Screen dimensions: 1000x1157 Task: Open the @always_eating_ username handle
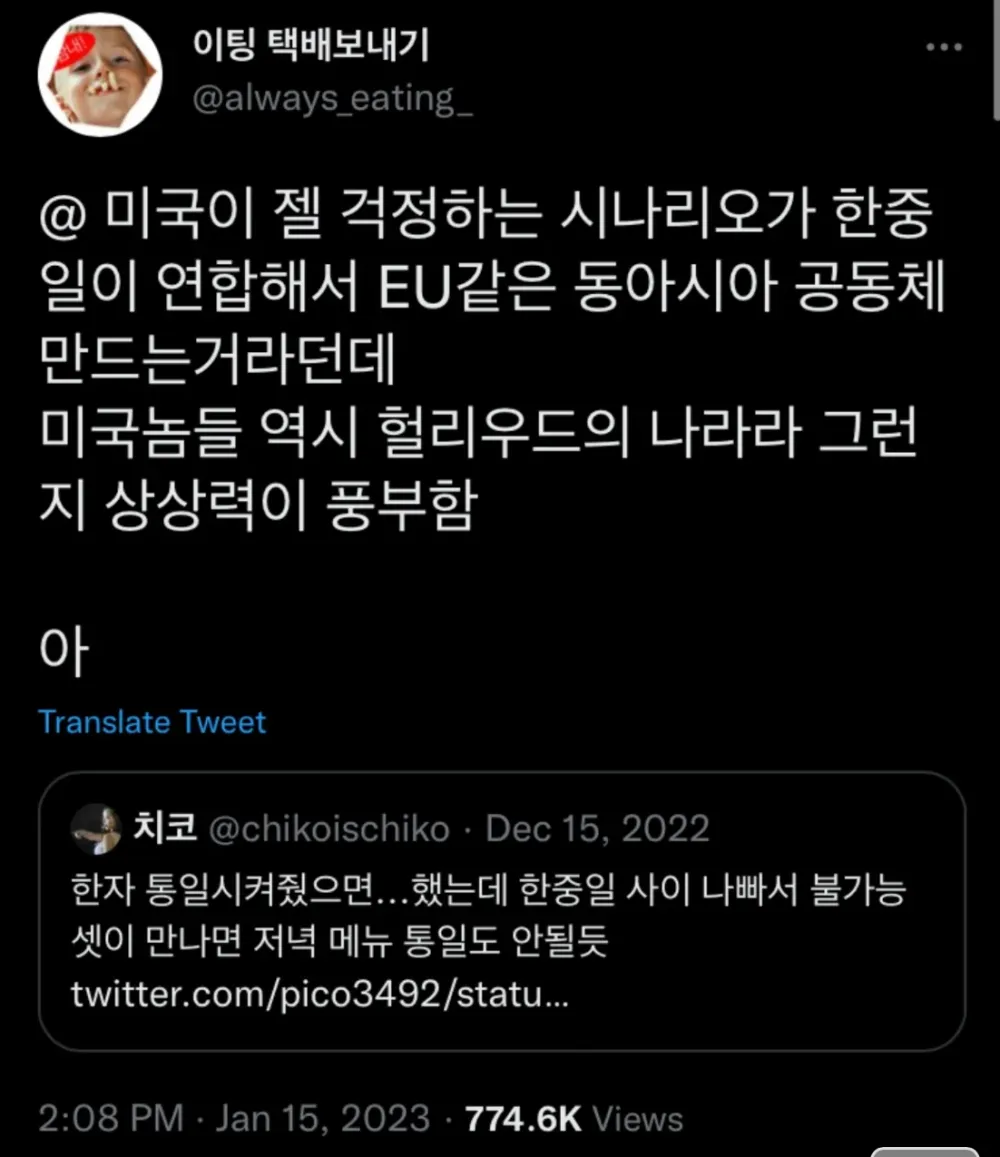(332, 100)
